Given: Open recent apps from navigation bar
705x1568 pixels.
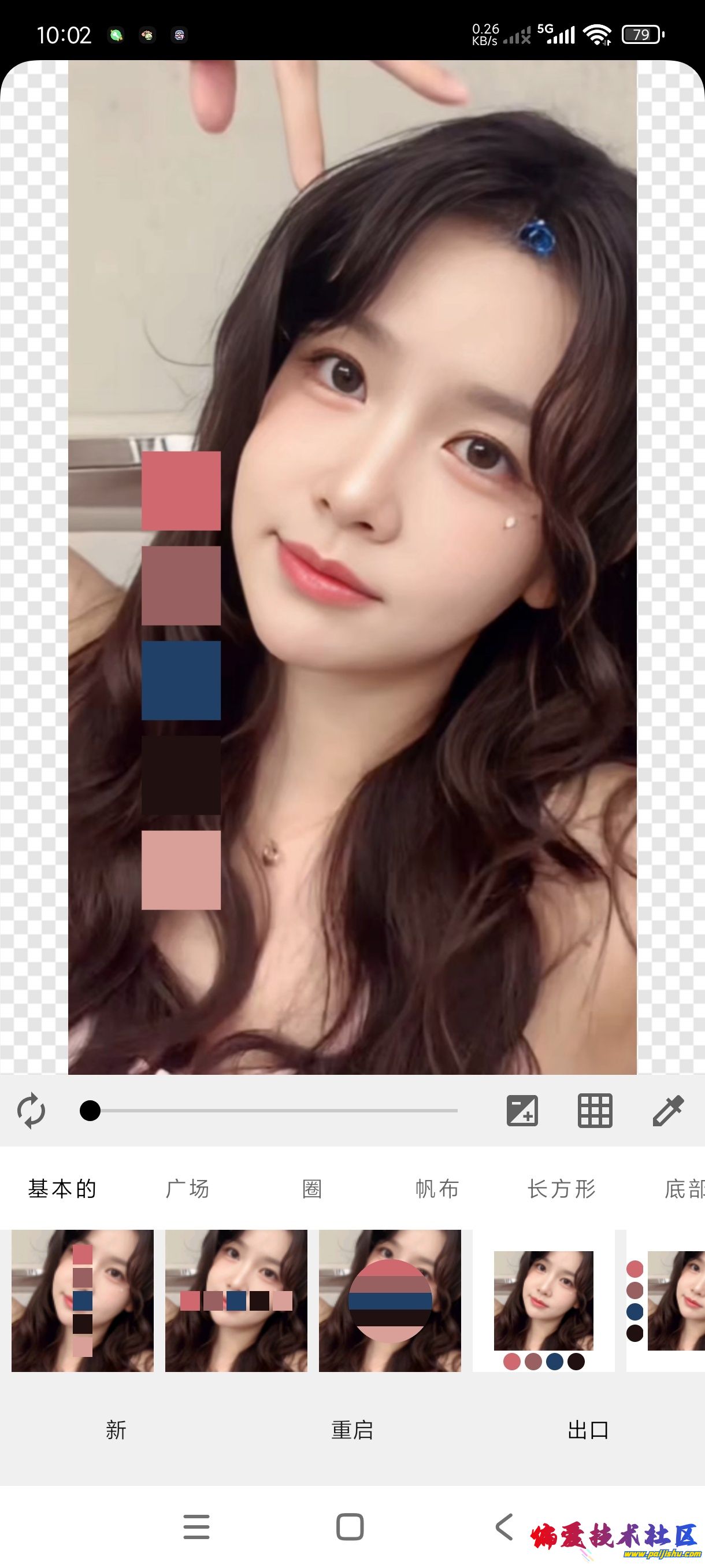Looking at the screenshot, I should tap(196, 1526).
